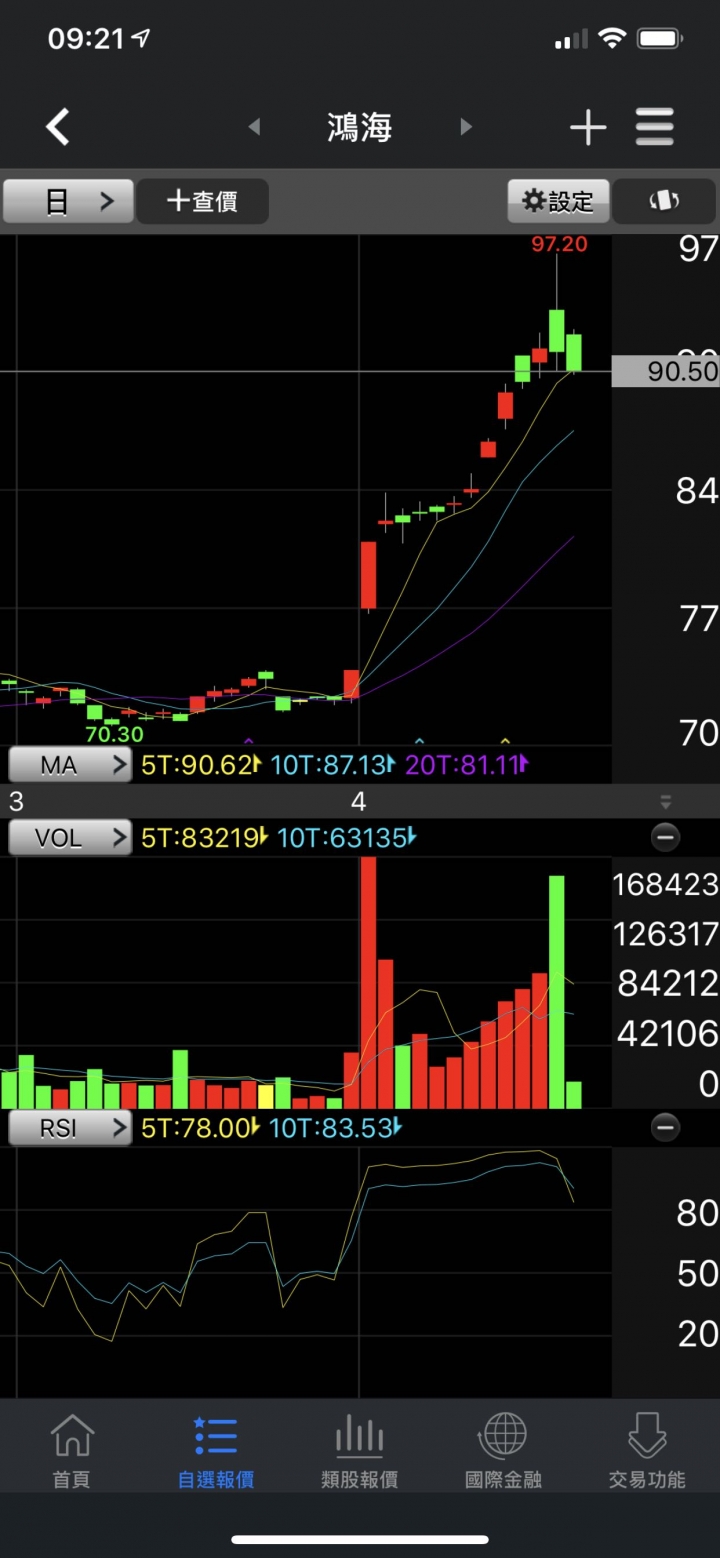The height and width of the screenshot is (1558, 720).
Task: Go to the 首頁 home tab
Action: tap(72, 1451)
